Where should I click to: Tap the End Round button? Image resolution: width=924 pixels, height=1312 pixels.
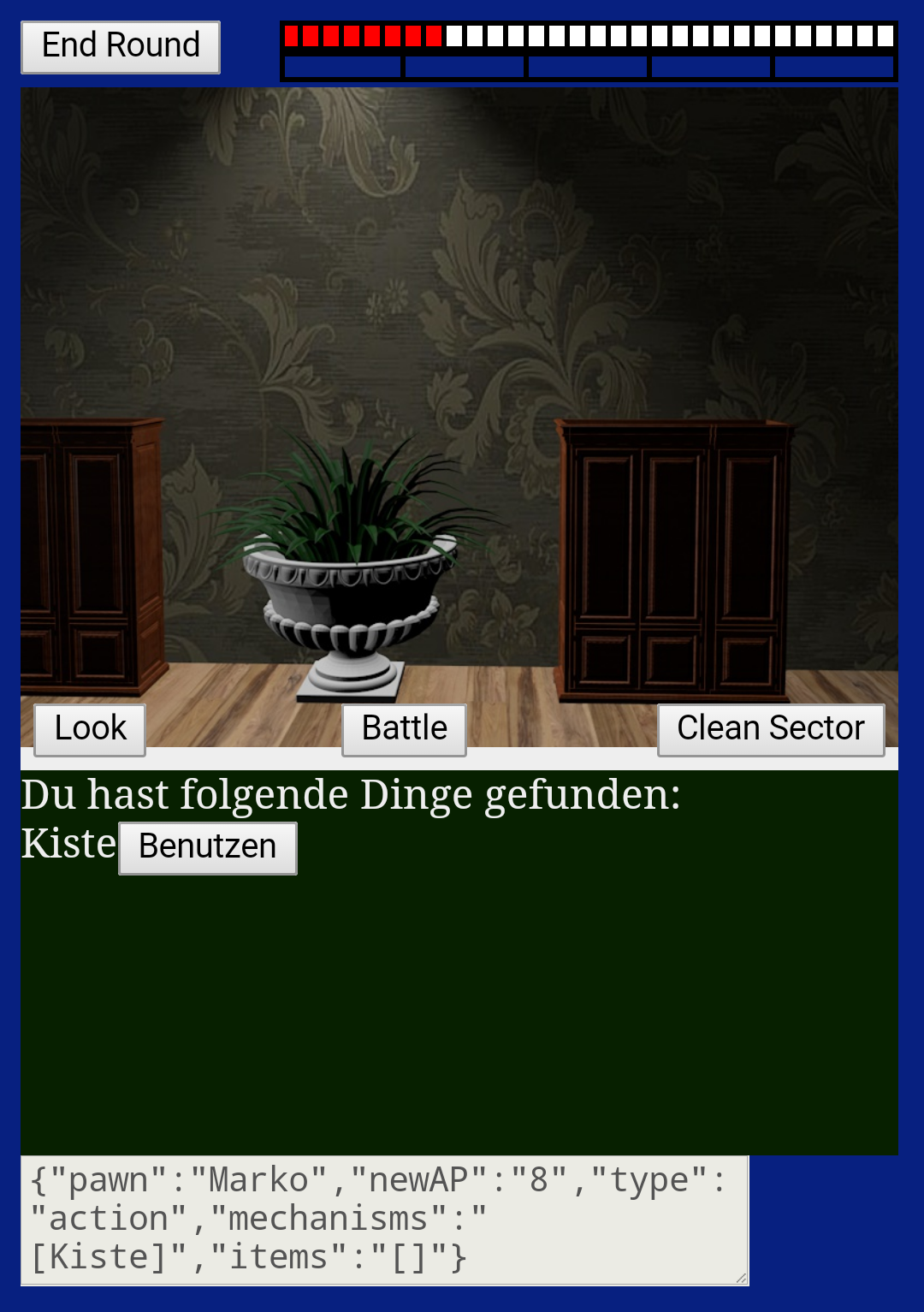tap(121, 47)
